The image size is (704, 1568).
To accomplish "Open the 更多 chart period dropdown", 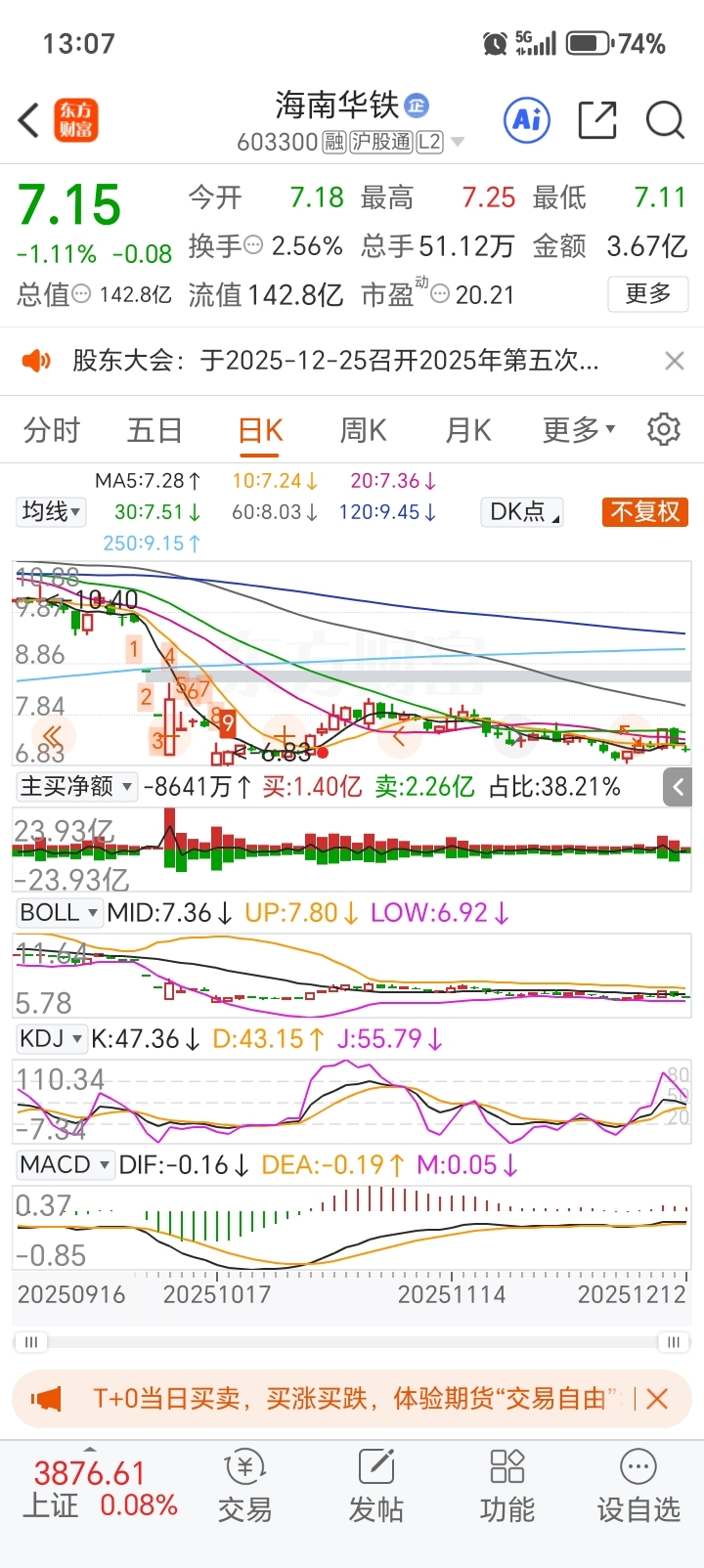I will [579, 430].
